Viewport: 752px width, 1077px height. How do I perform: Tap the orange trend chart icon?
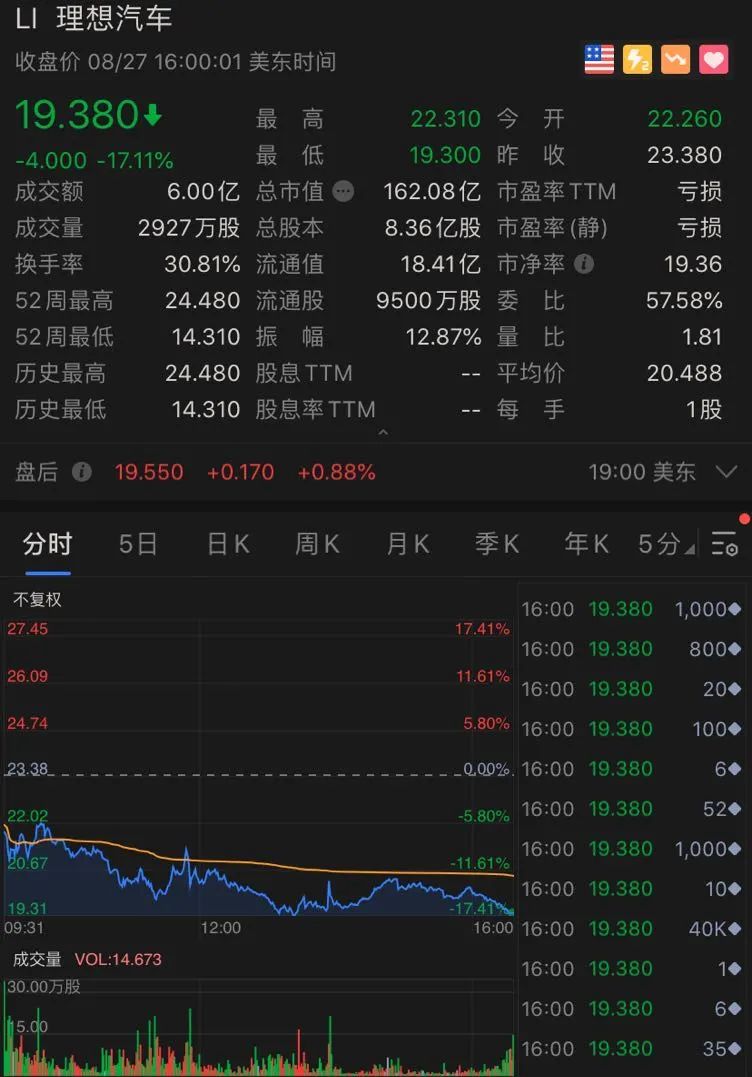pyautogui.click(x=675, y=60)
